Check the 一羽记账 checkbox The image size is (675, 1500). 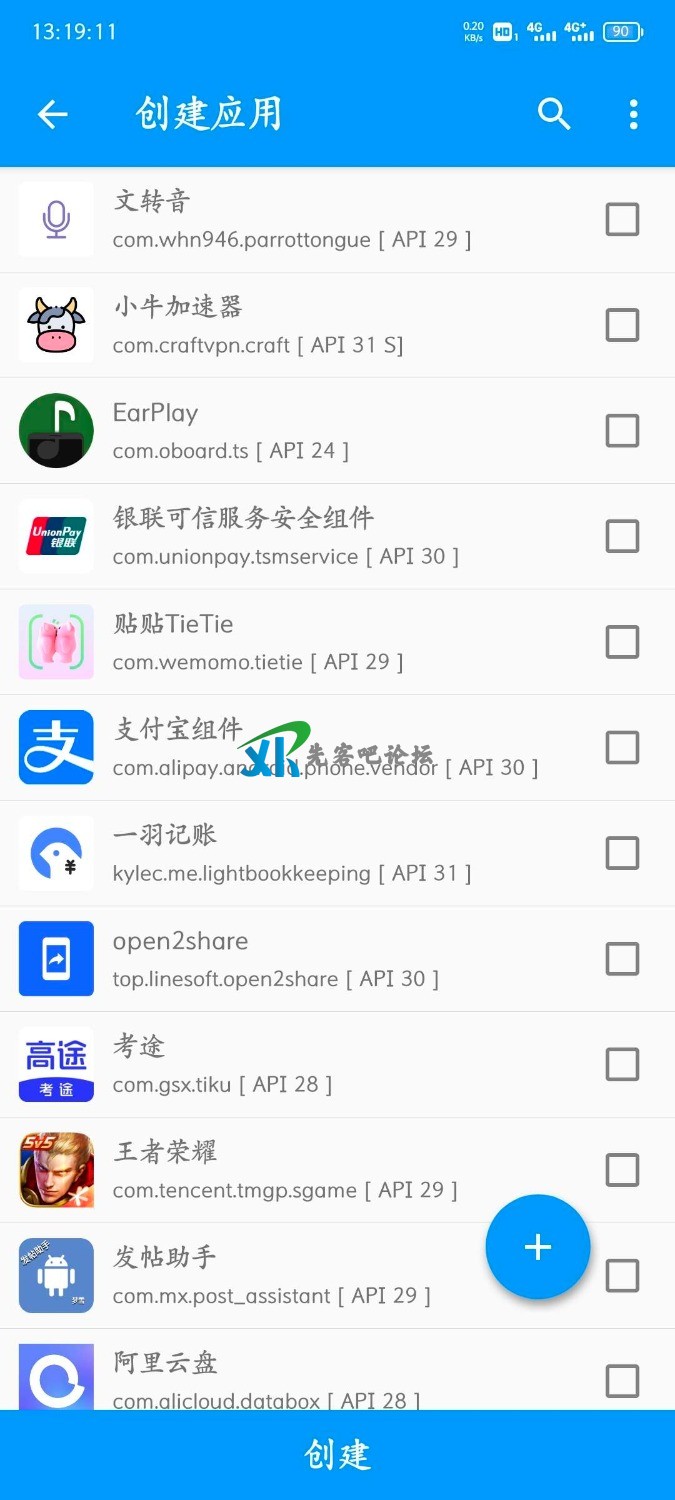(x=622, y=853)
